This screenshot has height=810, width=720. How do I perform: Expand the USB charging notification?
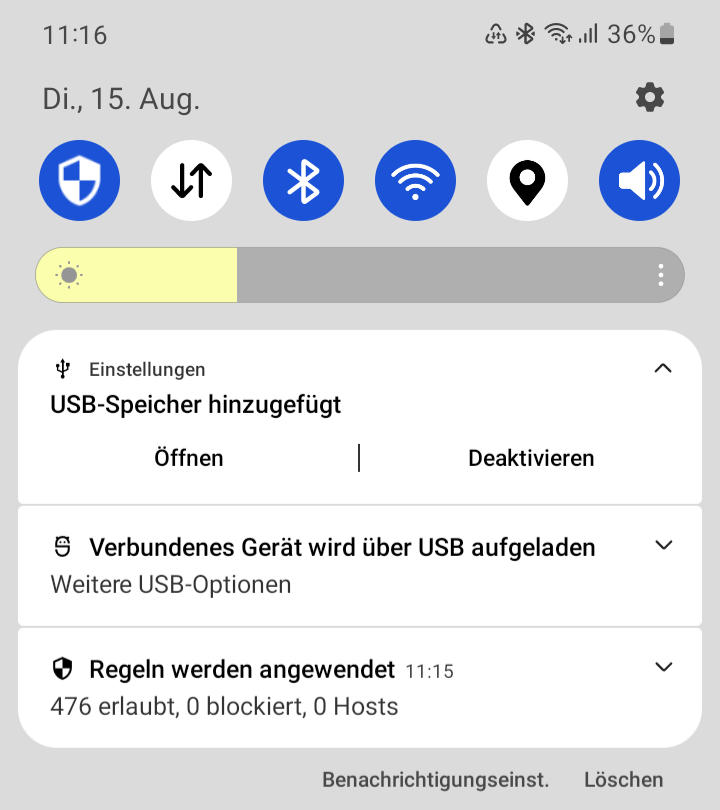click(x=663, y=546)
